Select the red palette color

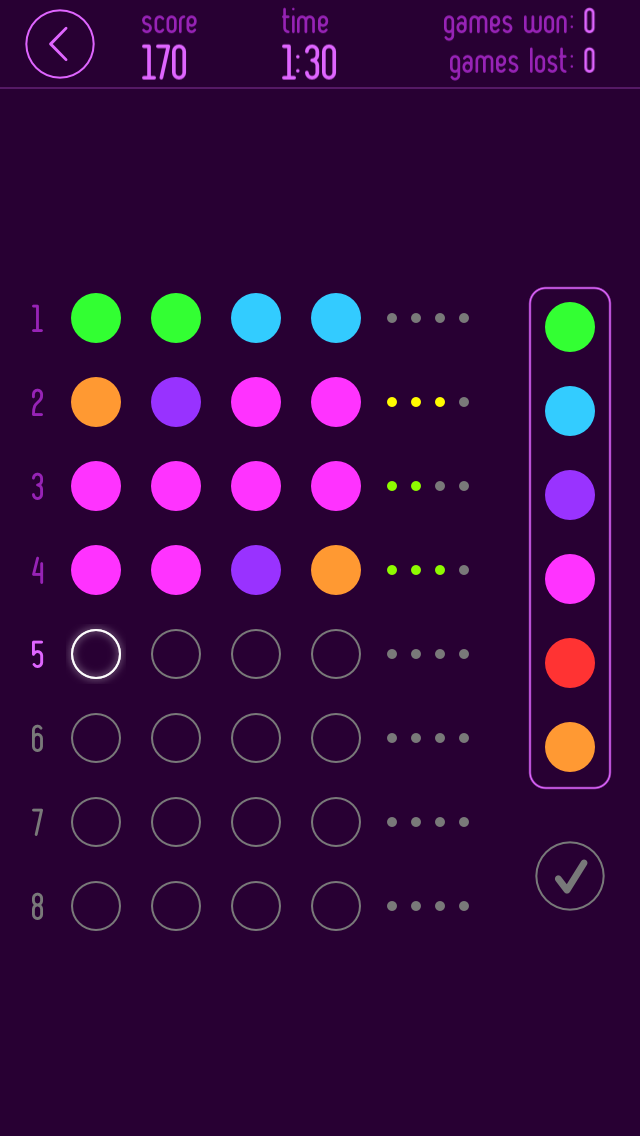(x=570, y=663)
